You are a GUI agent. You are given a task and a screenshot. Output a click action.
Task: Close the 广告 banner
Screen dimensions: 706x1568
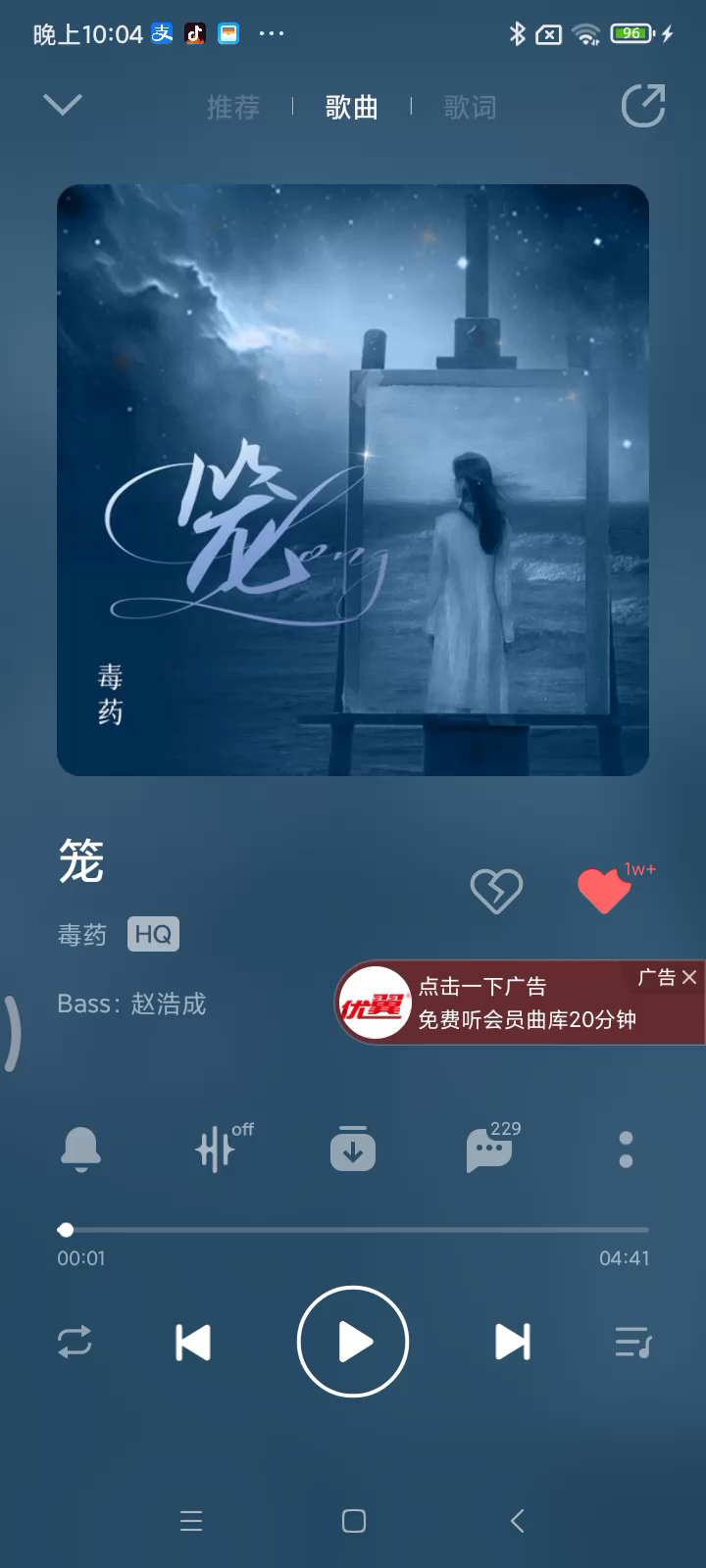(x=689, y=977)
